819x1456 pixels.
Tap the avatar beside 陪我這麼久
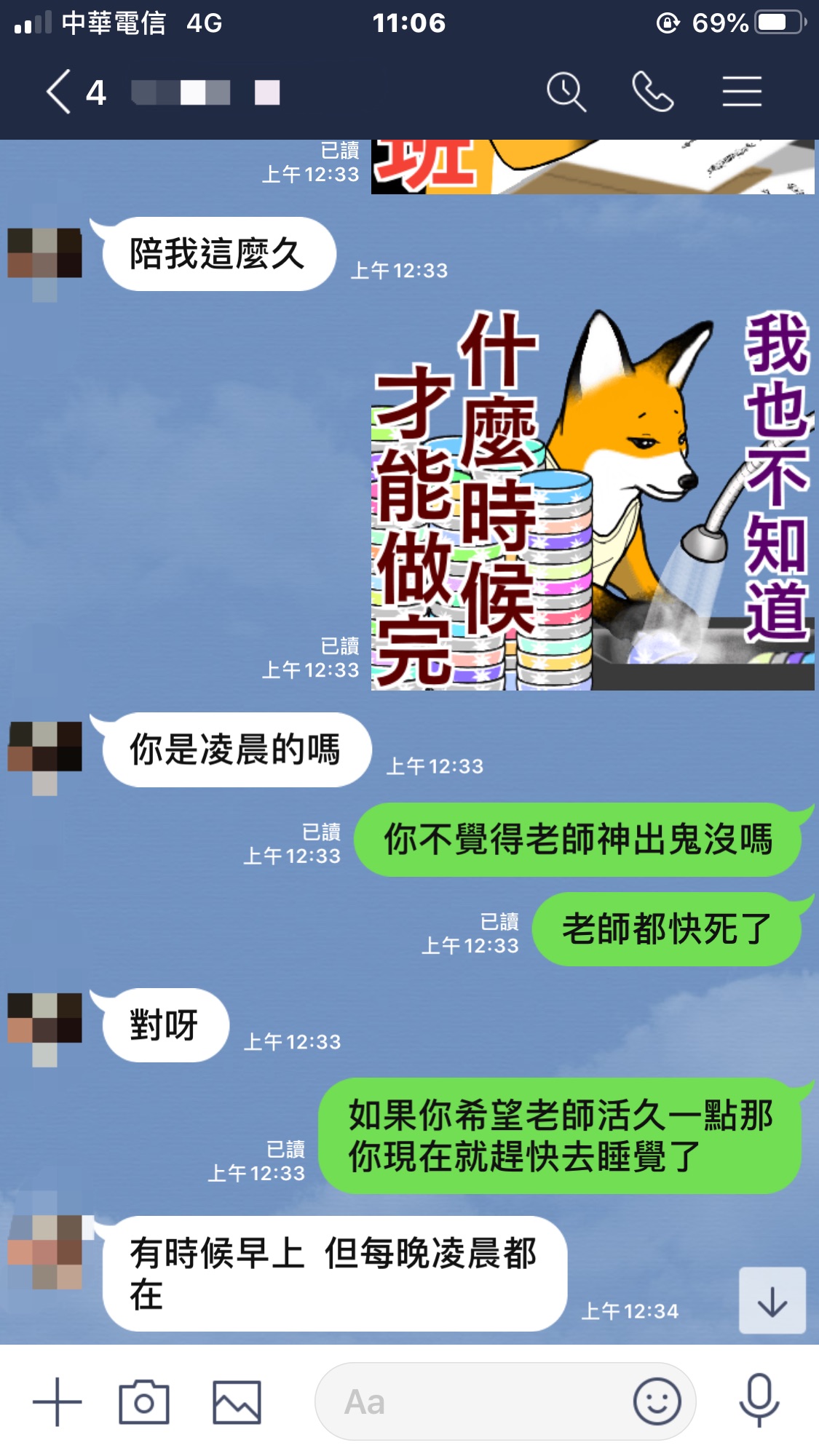[44, 255]
